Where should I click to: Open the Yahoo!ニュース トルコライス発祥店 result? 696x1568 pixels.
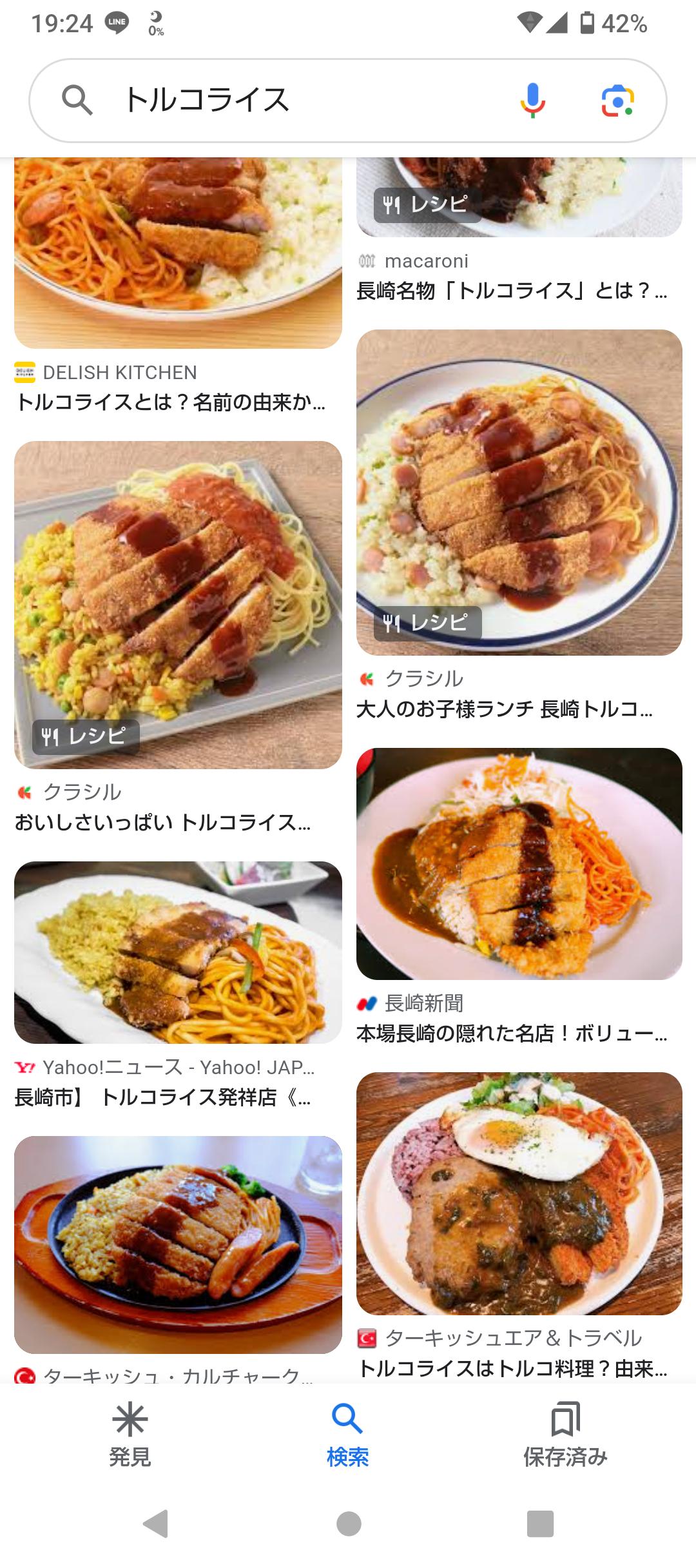coord(178,952)
